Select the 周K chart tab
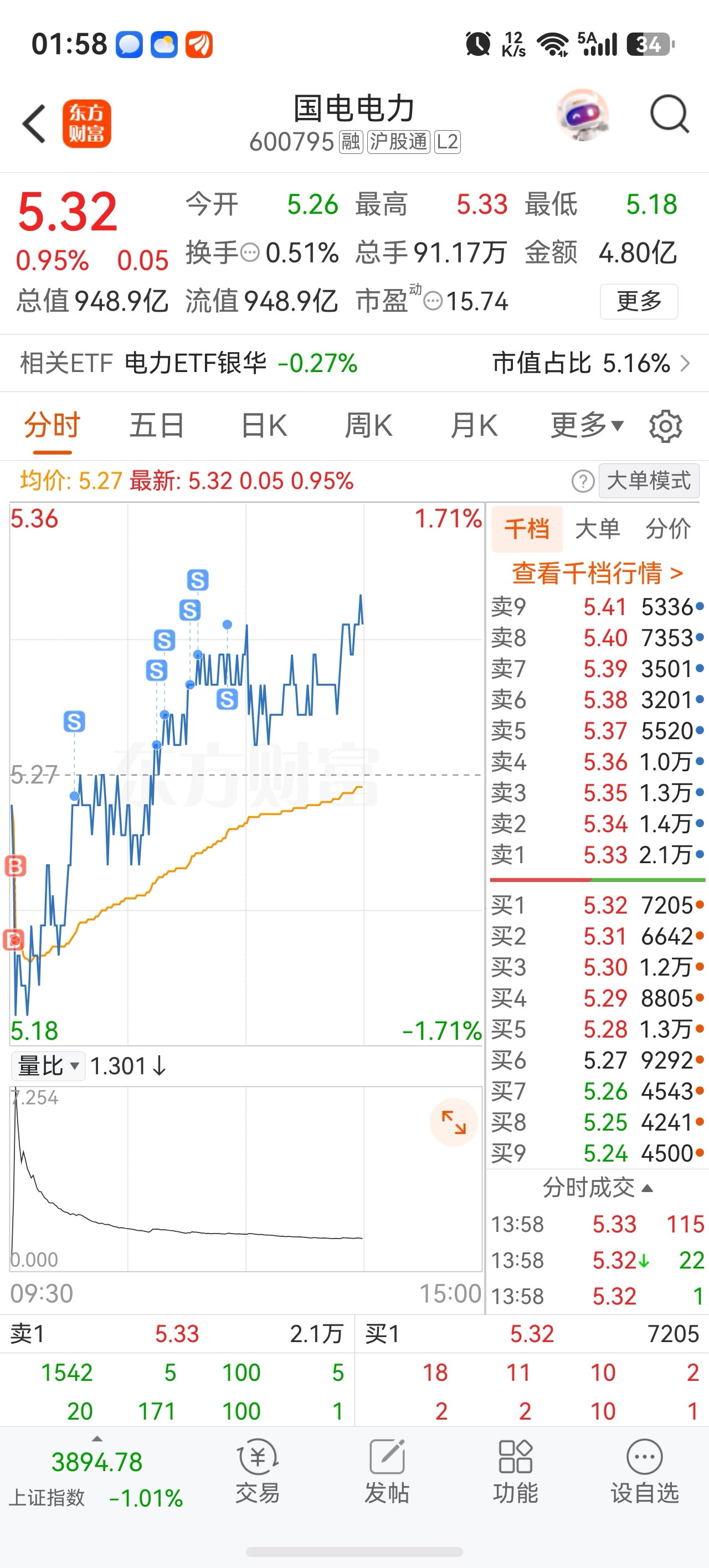This screenshot has width=709, height=1568. click(x=368, y=425)
